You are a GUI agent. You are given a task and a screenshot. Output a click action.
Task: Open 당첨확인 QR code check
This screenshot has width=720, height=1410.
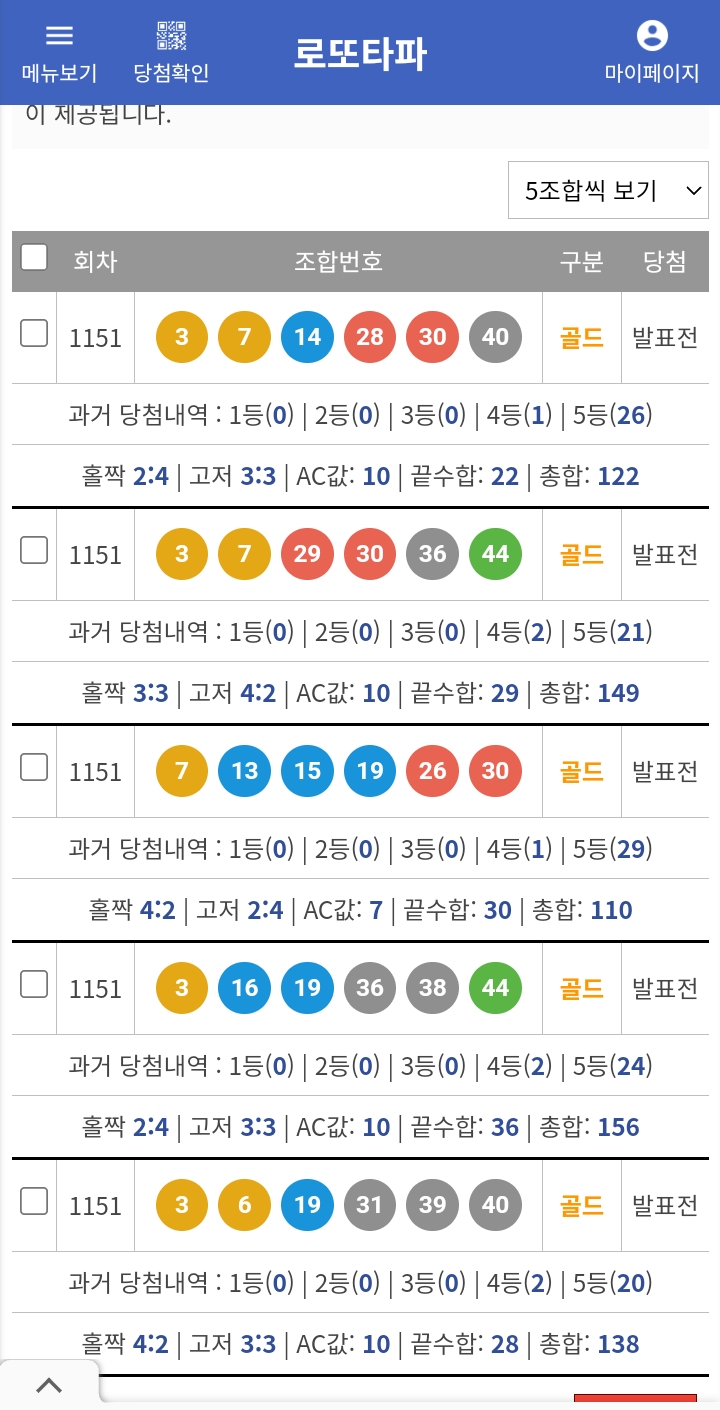coord(171,52)
